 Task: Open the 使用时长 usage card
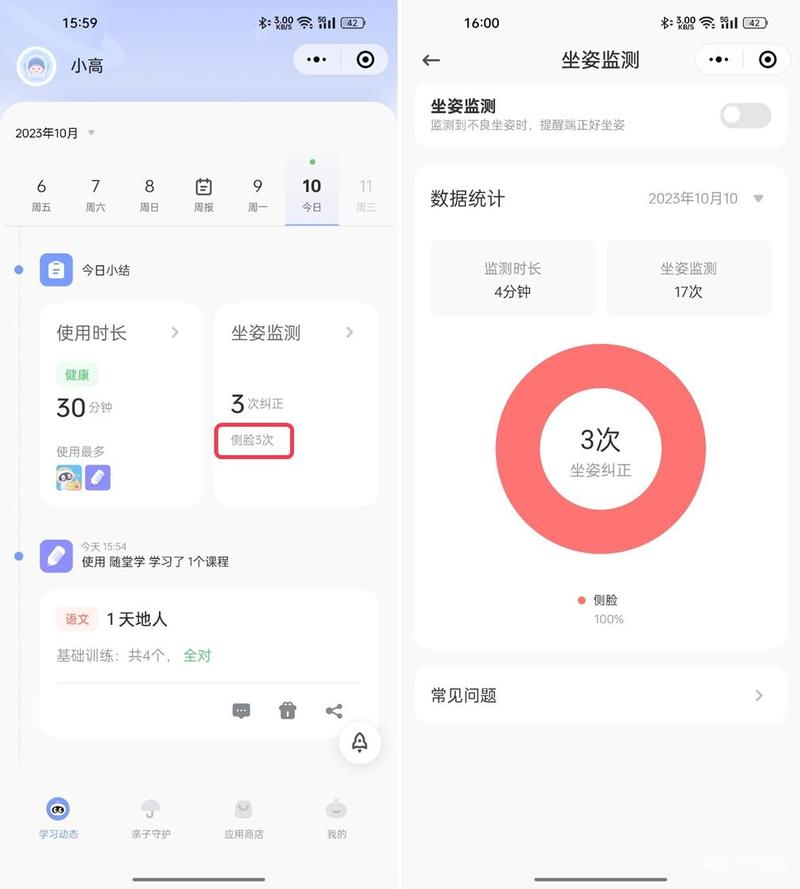tap(121, 405)
